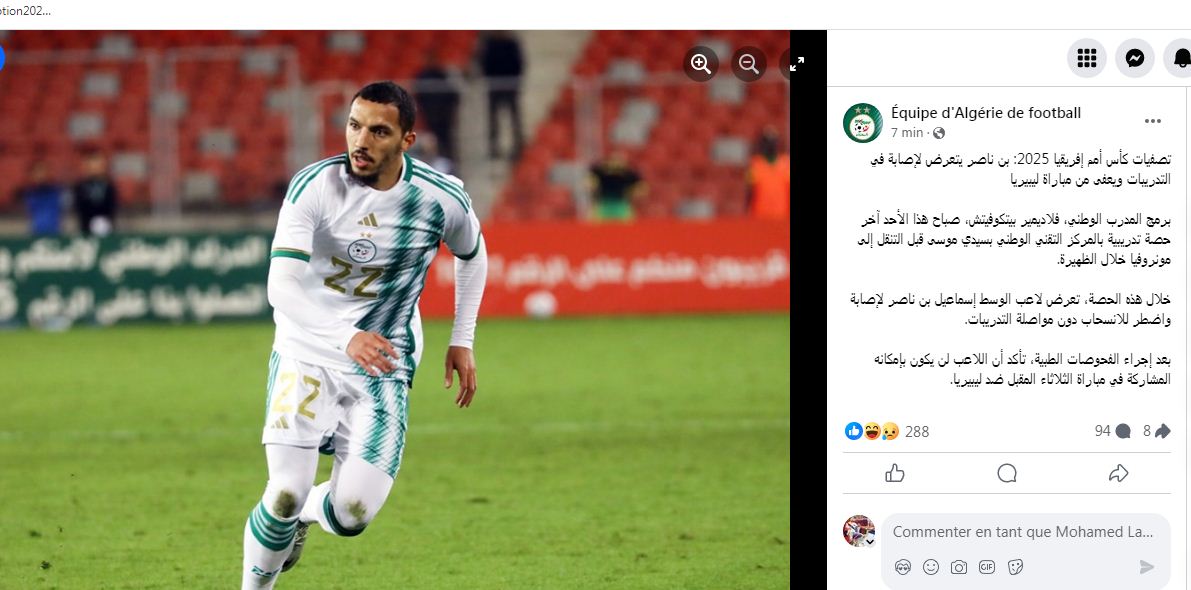Attach a photo to the comment
This screenshot has height=590, width=1191.
click(959, 567)
